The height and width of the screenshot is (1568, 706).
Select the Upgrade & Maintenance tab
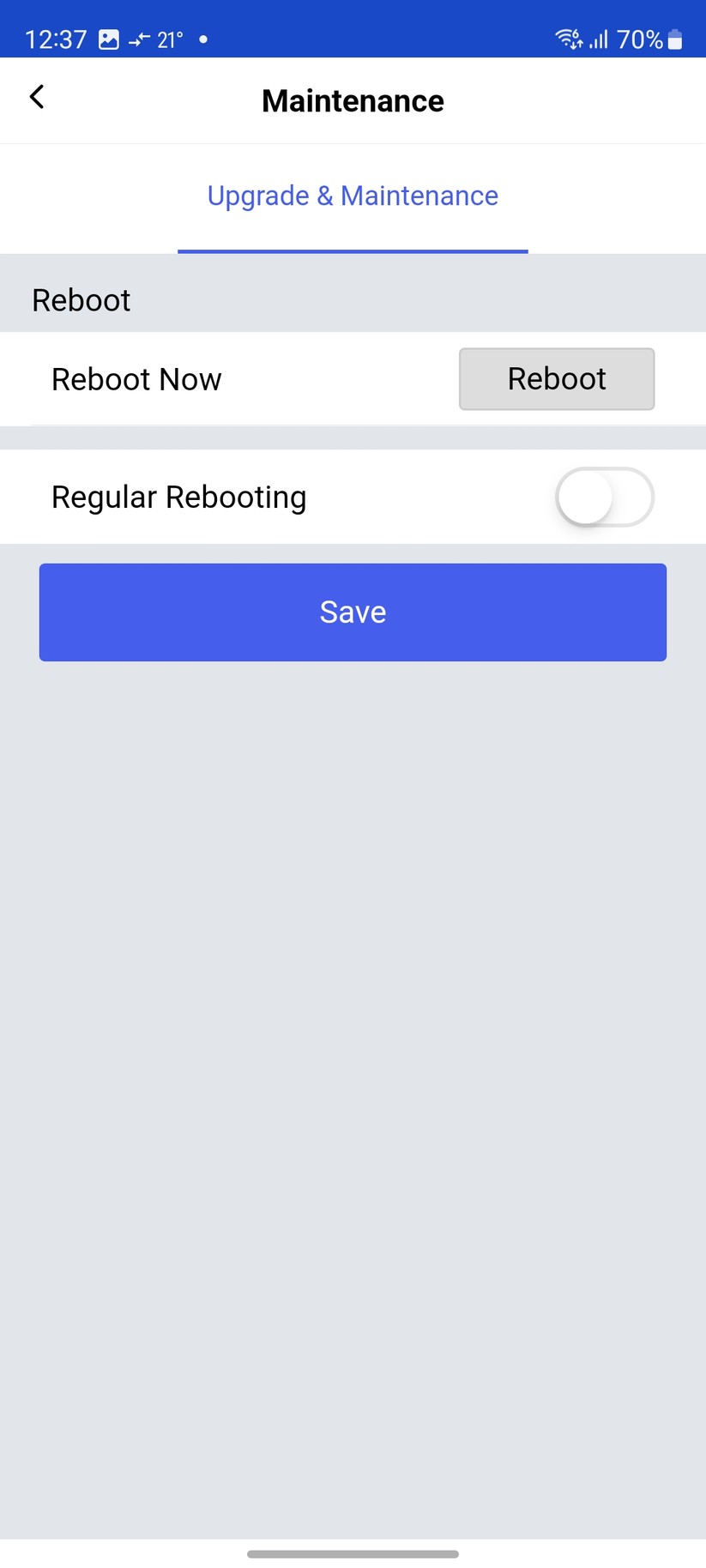(x=353, y=196)
